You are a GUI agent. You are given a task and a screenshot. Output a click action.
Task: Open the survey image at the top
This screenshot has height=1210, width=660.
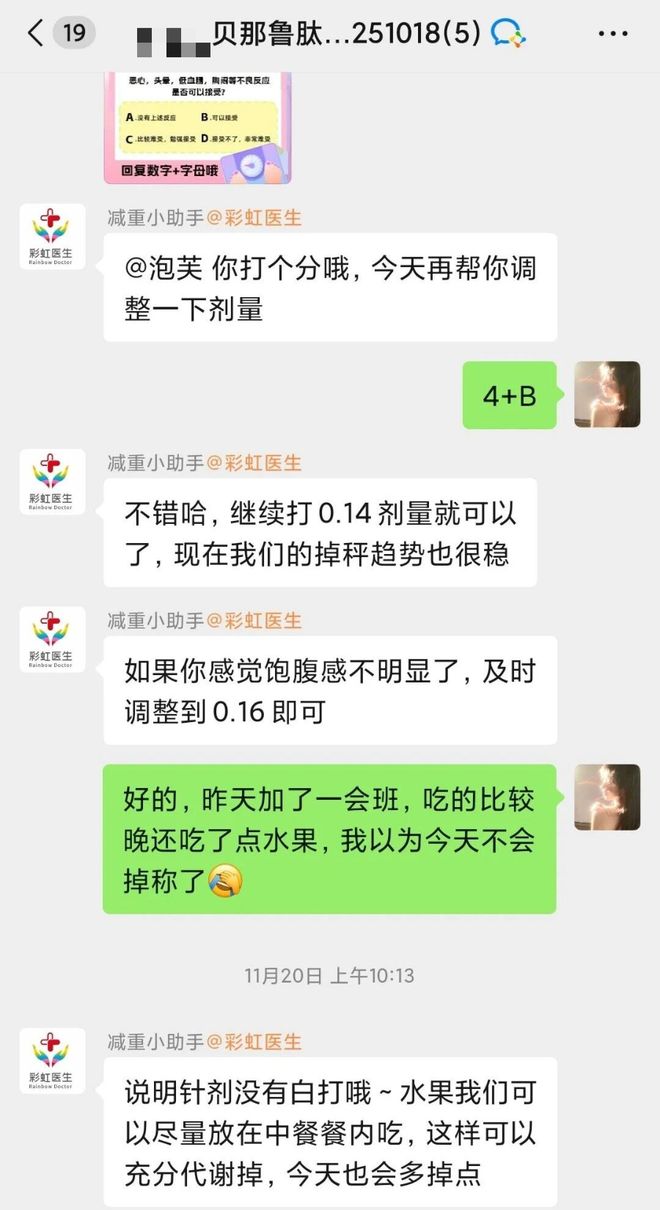197,127
